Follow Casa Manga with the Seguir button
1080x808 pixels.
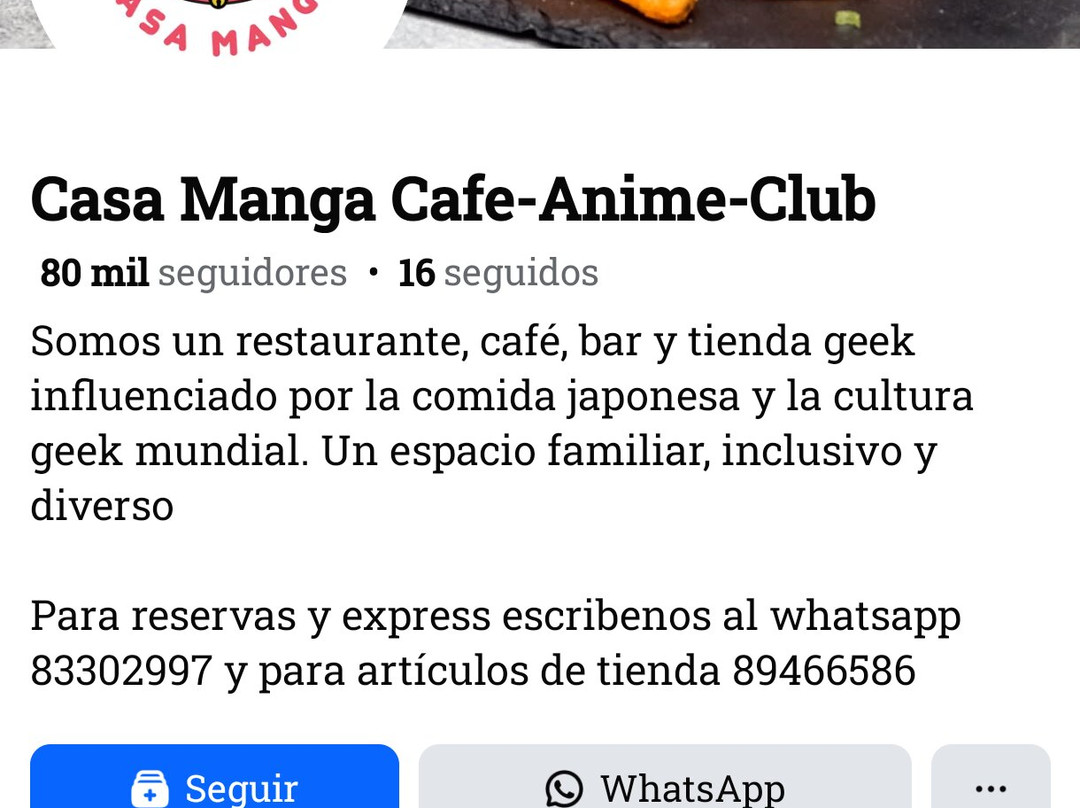coord(214,783)
